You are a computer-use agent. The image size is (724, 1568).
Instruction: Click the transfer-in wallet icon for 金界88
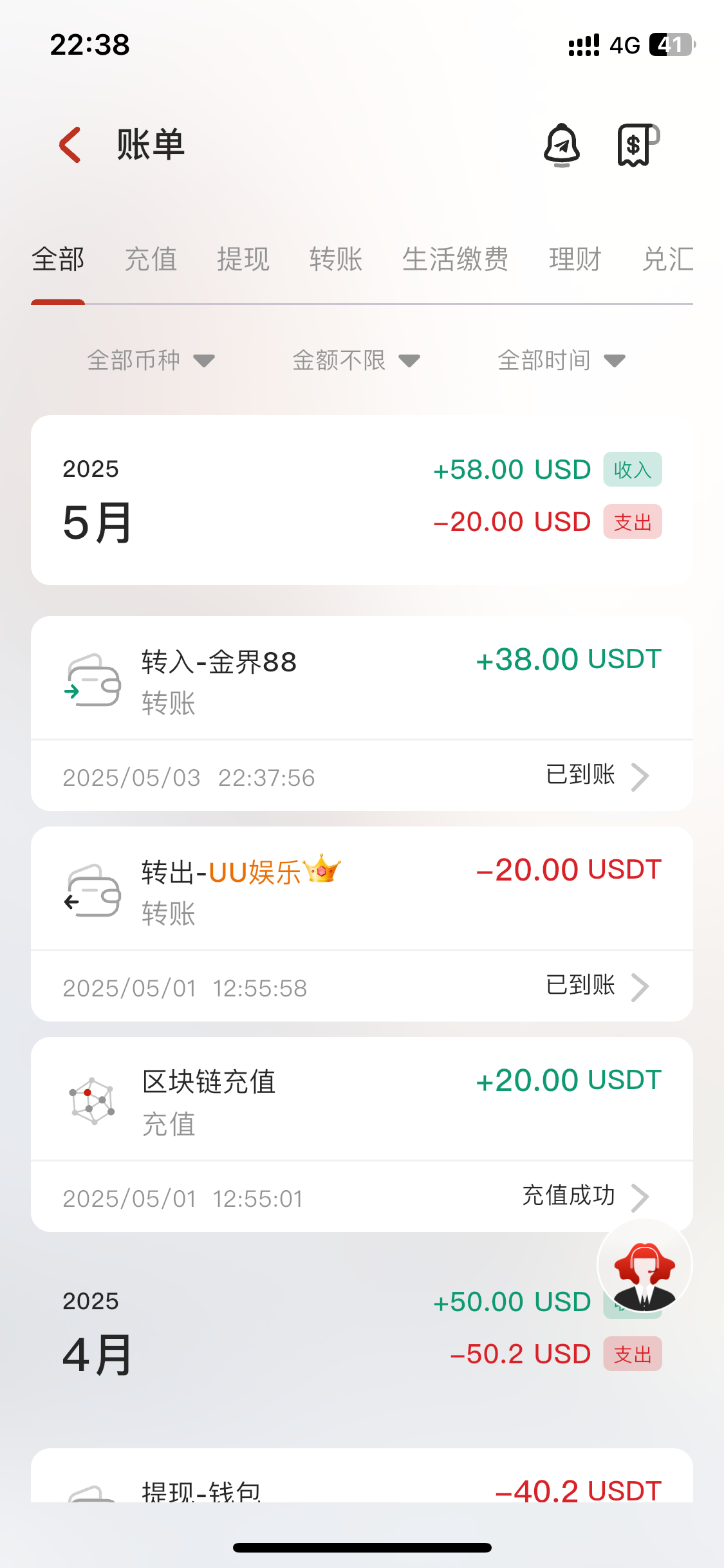click(x=93, y=679)
